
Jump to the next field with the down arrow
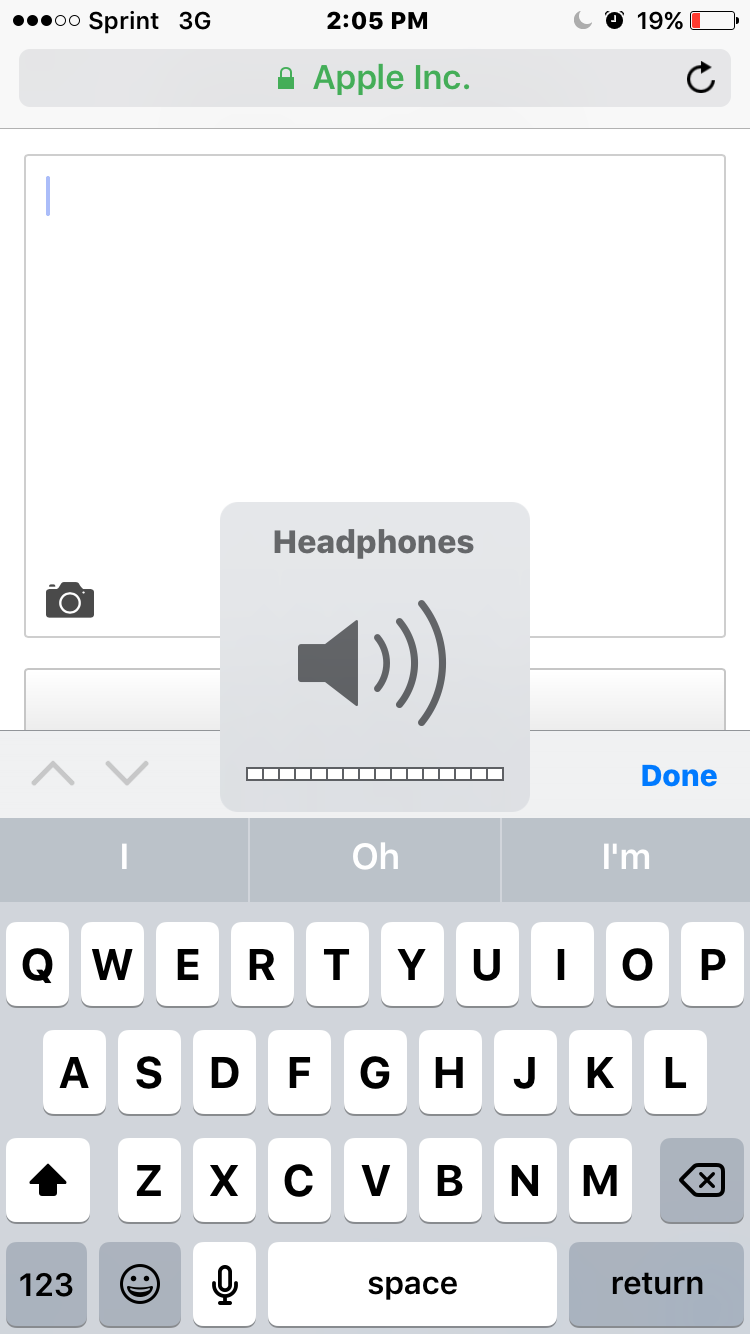127,773
